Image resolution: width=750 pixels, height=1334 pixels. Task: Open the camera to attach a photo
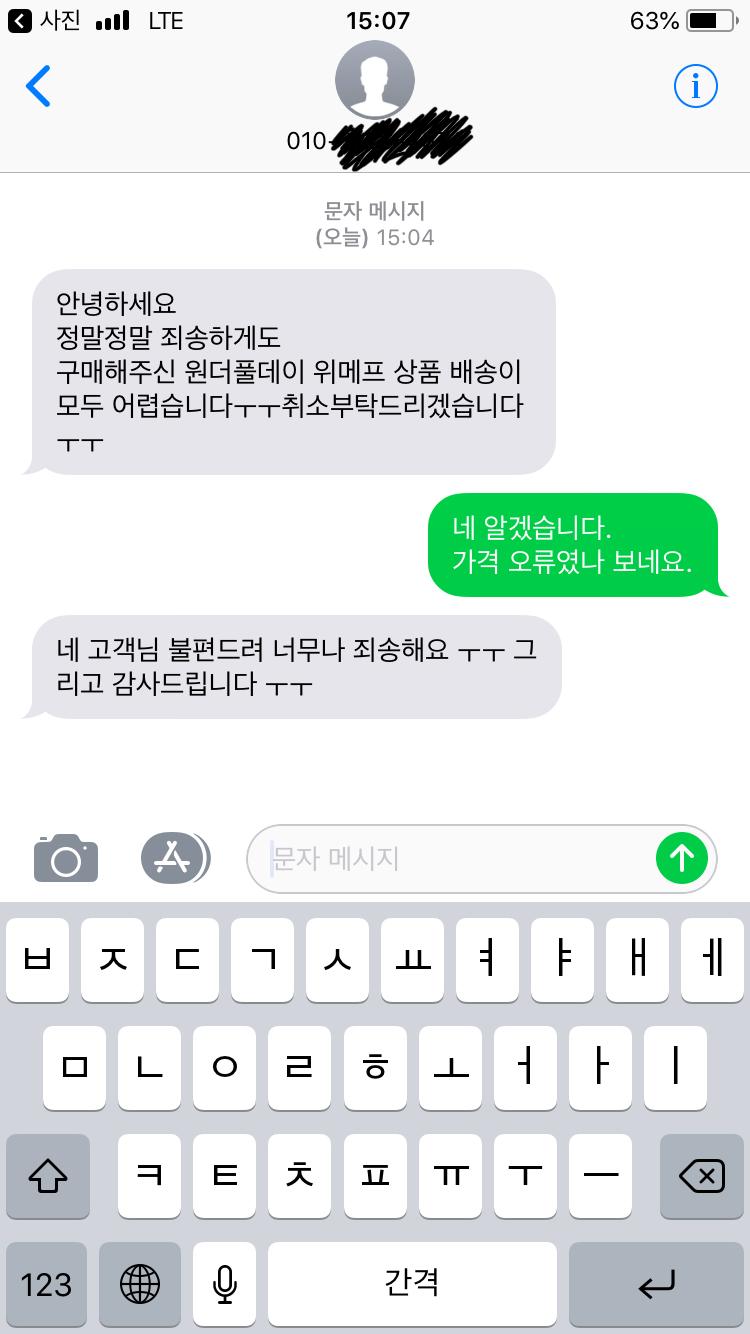pyautogui.click(x=66, y=858)
